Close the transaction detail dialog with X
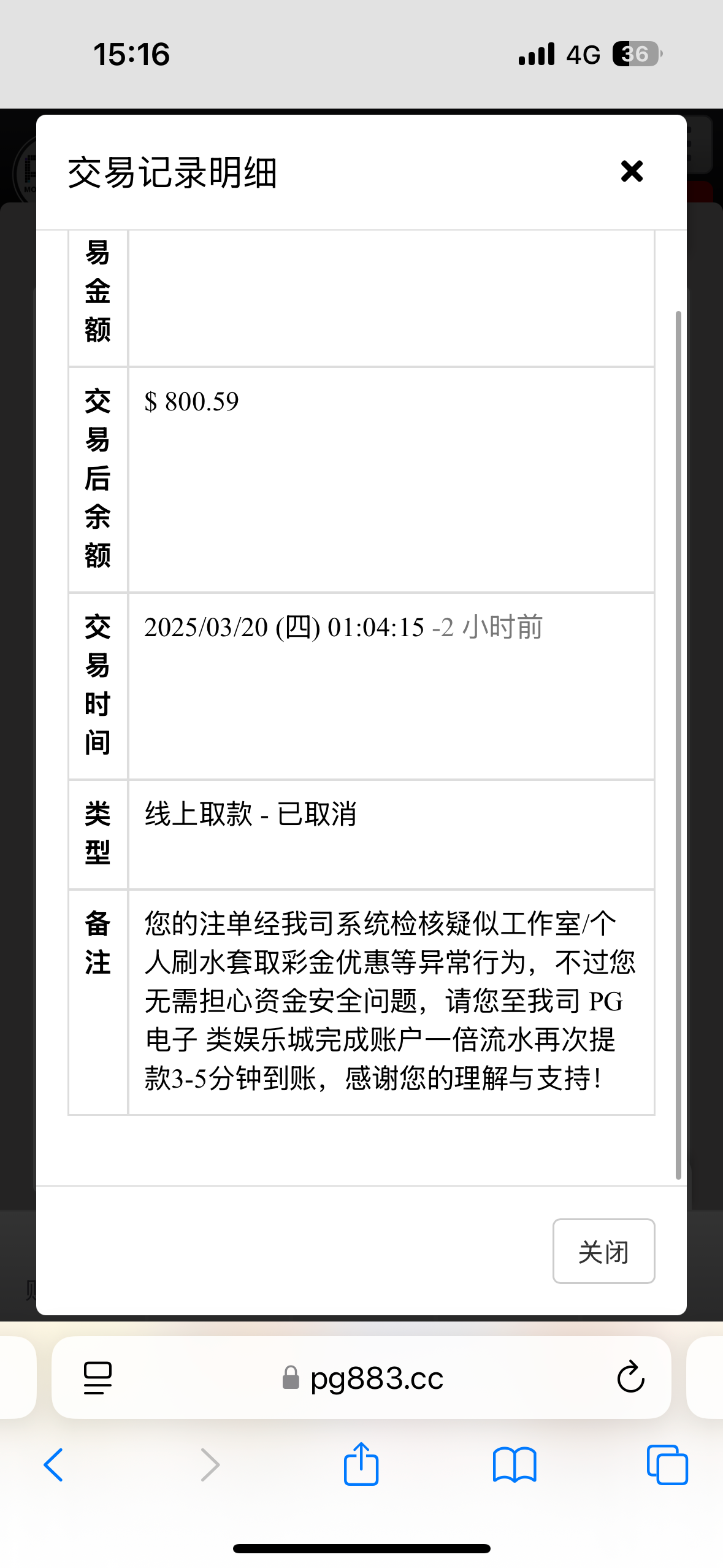This screenshot has height=1568, width=723. point(632,171)
